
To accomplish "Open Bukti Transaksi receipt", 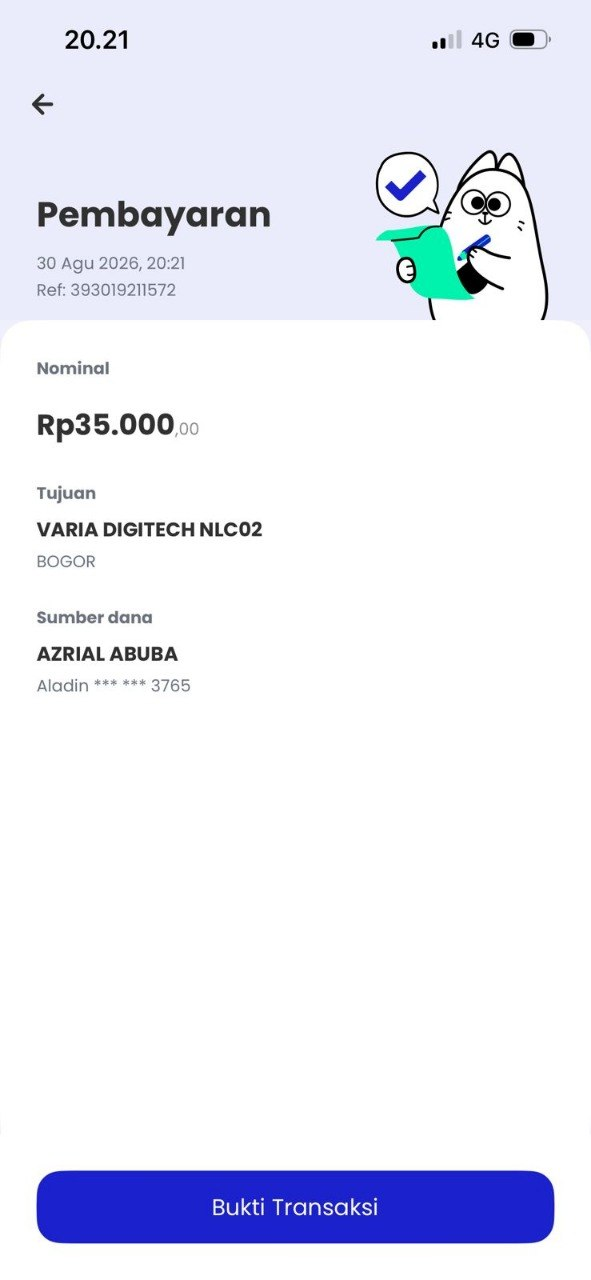I will coord(295,1207).
